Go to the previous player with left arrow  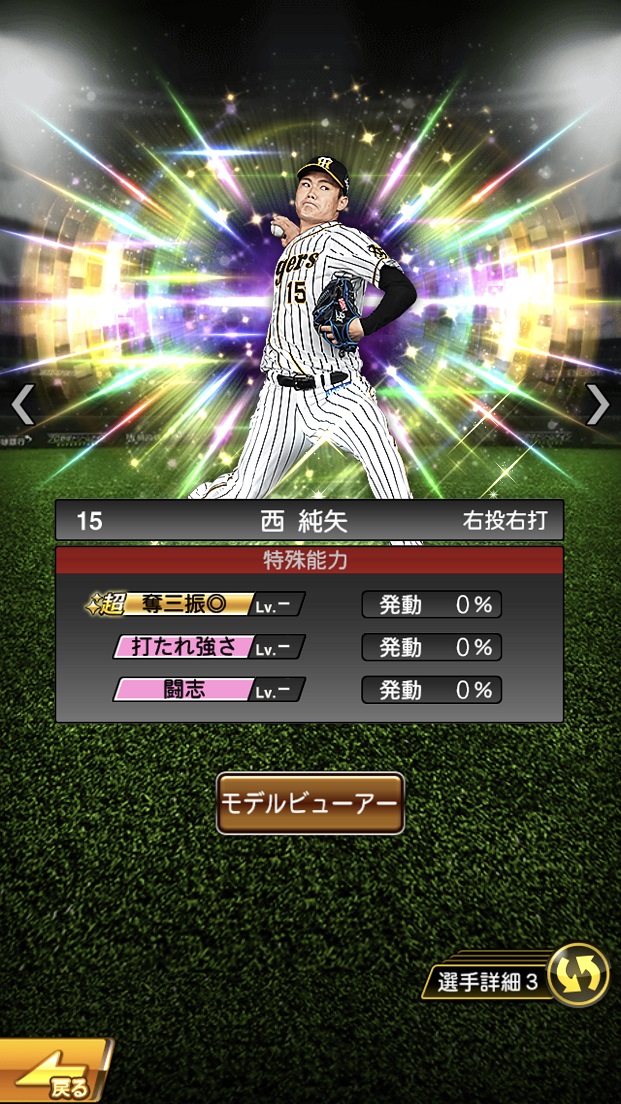[x=21, y=404]
